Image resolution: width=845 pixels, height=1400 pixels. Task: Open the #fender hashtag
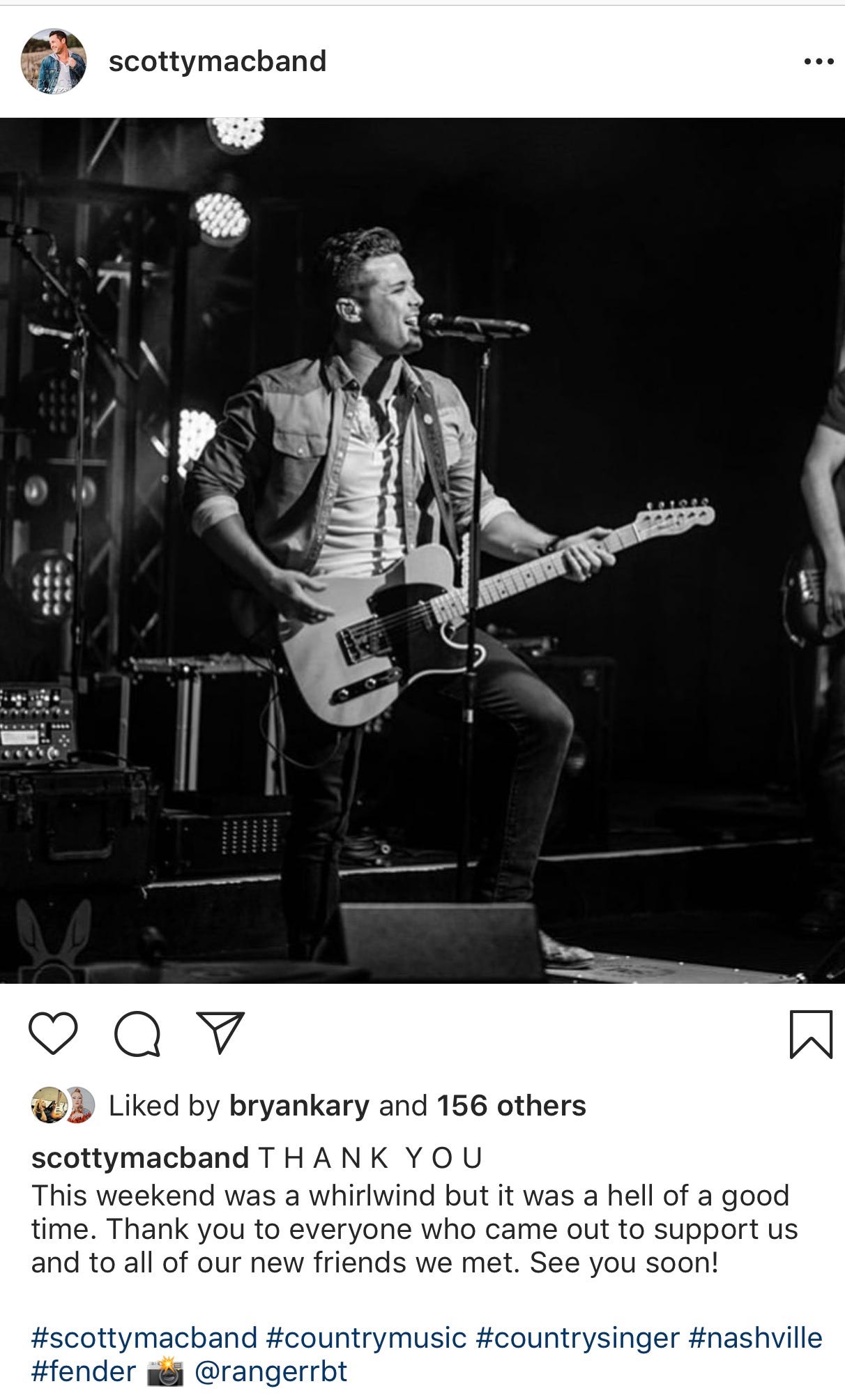coord(84,1371)
